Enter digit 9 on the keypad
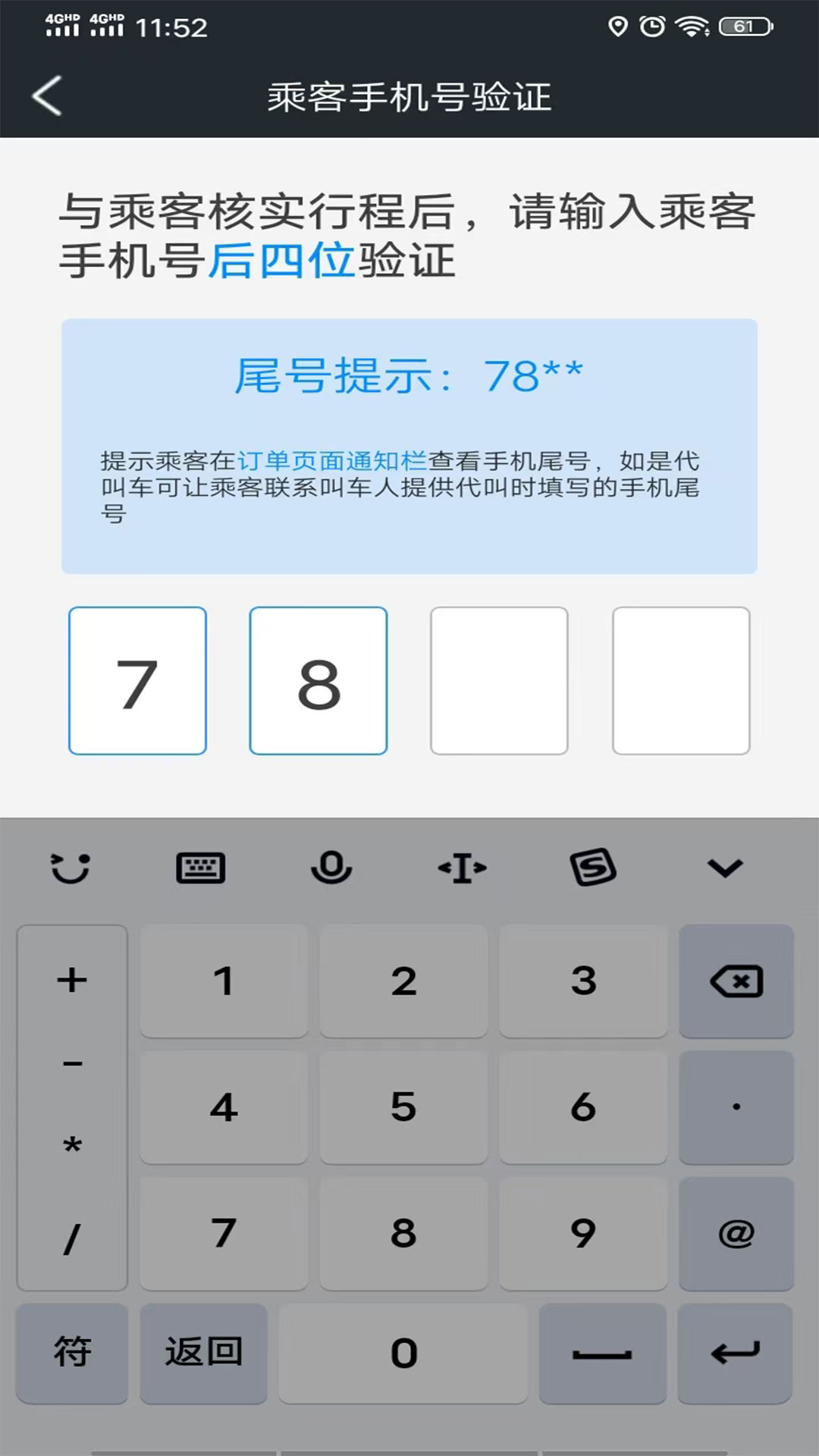 coord(583,1234)
